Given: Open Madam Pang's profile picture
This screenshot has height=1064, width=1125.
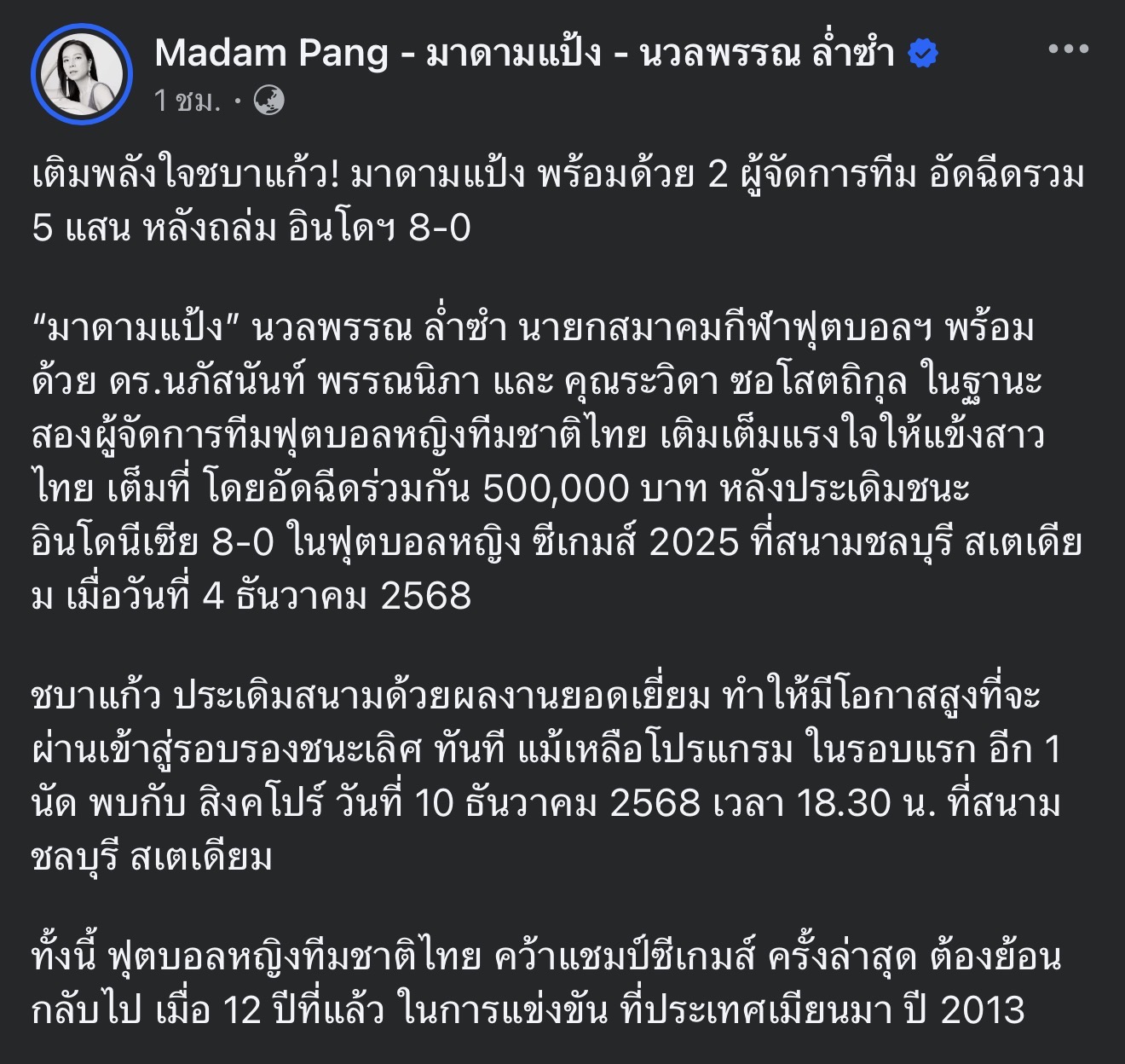Looking at the screenshot, I should click(82, 75).
